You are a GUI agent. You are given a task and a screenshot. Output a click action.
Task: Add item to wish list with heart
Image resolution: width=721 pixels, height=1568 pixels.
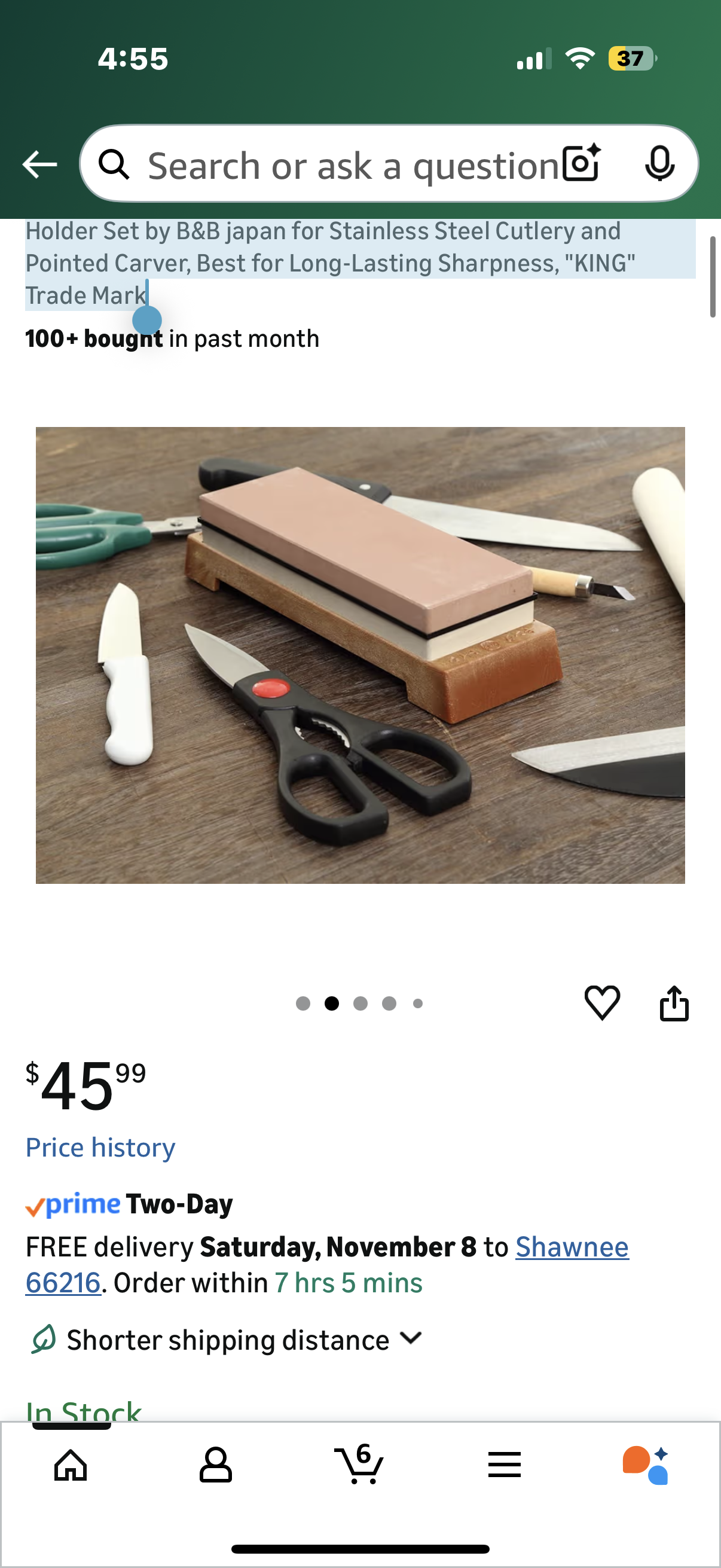[x=602, y=1002]
